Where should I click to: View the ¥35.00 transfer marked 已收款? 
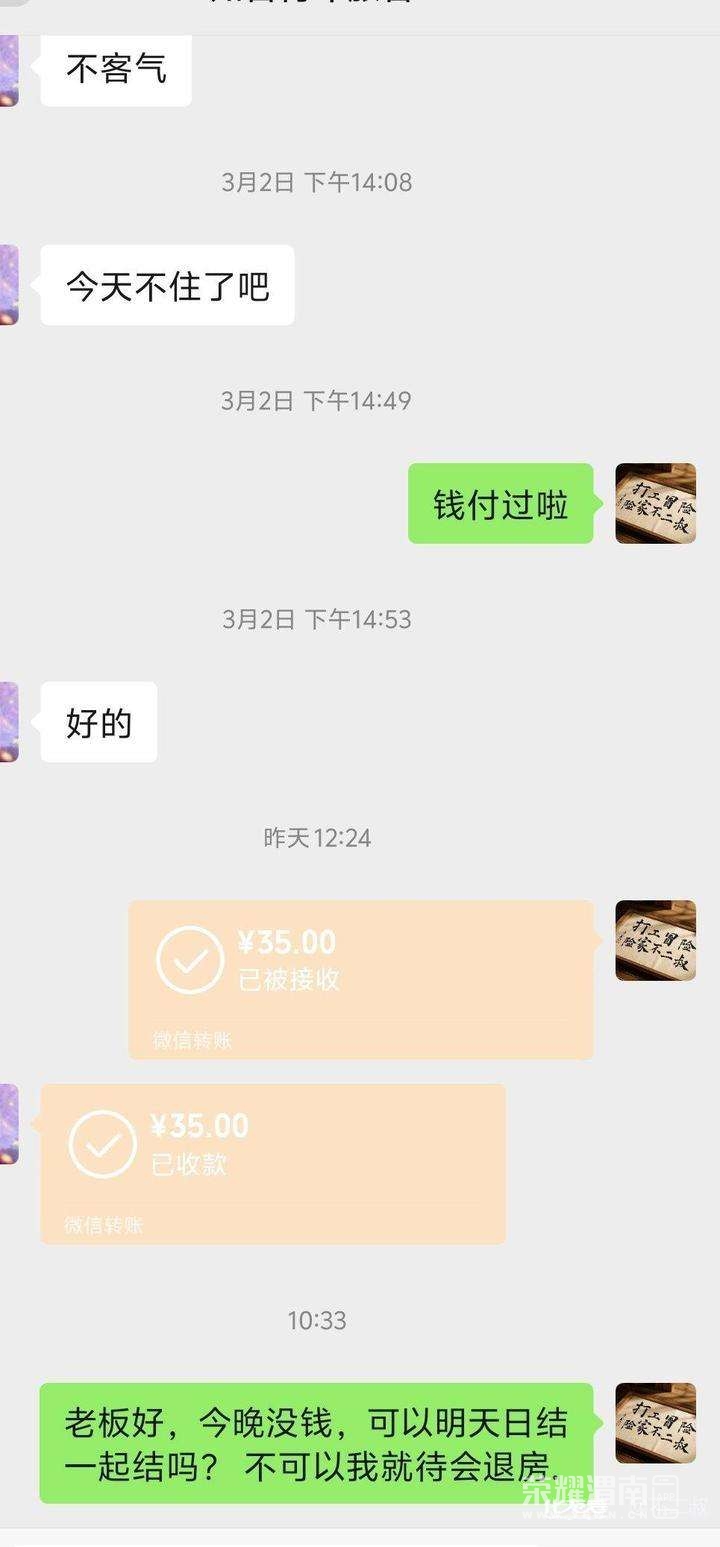pyautogui.click(x=272, y=1162)
